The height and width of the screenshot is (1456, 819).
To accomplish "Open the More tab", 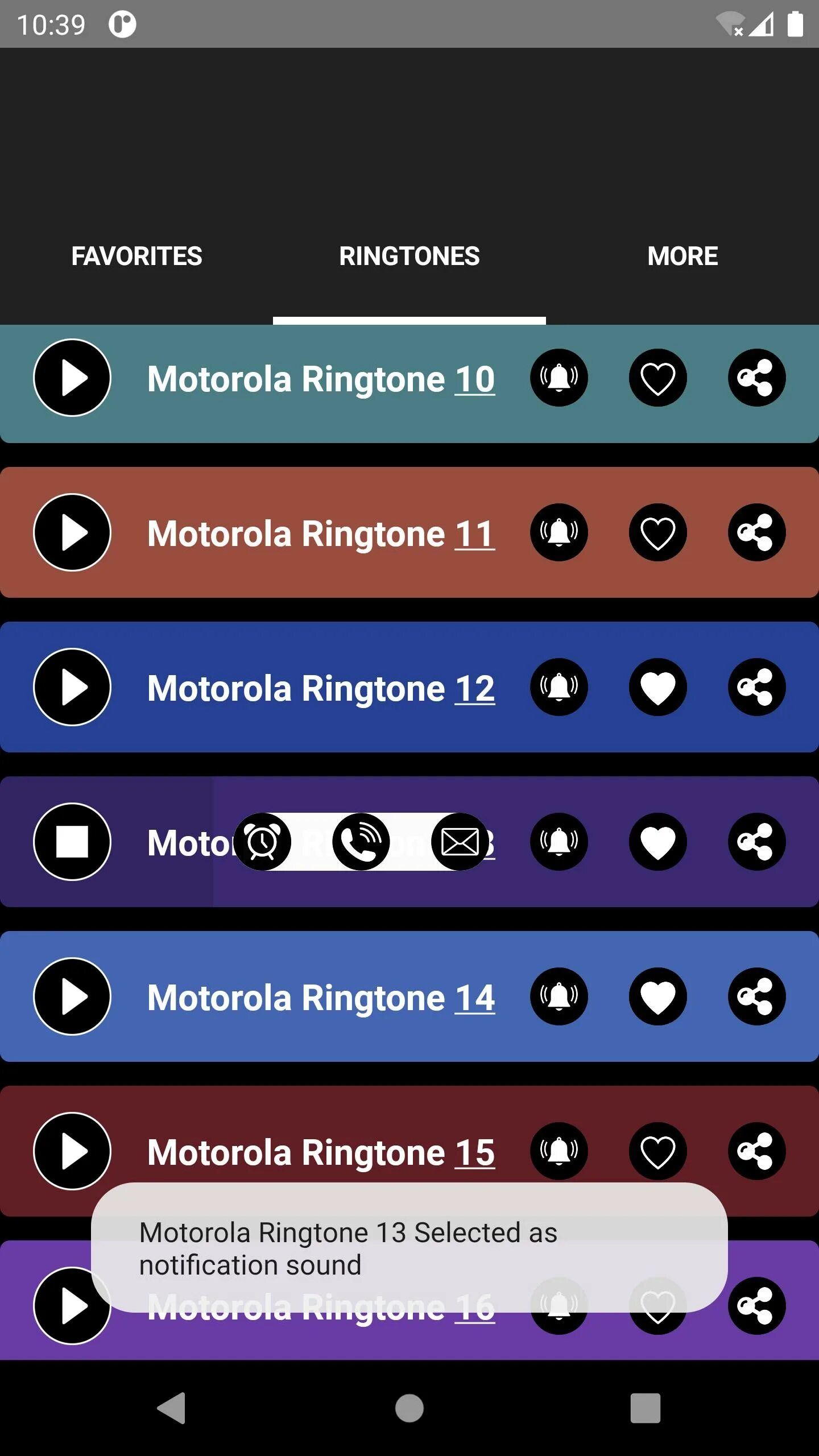I will pyautogui.click(x=682, y=256).
